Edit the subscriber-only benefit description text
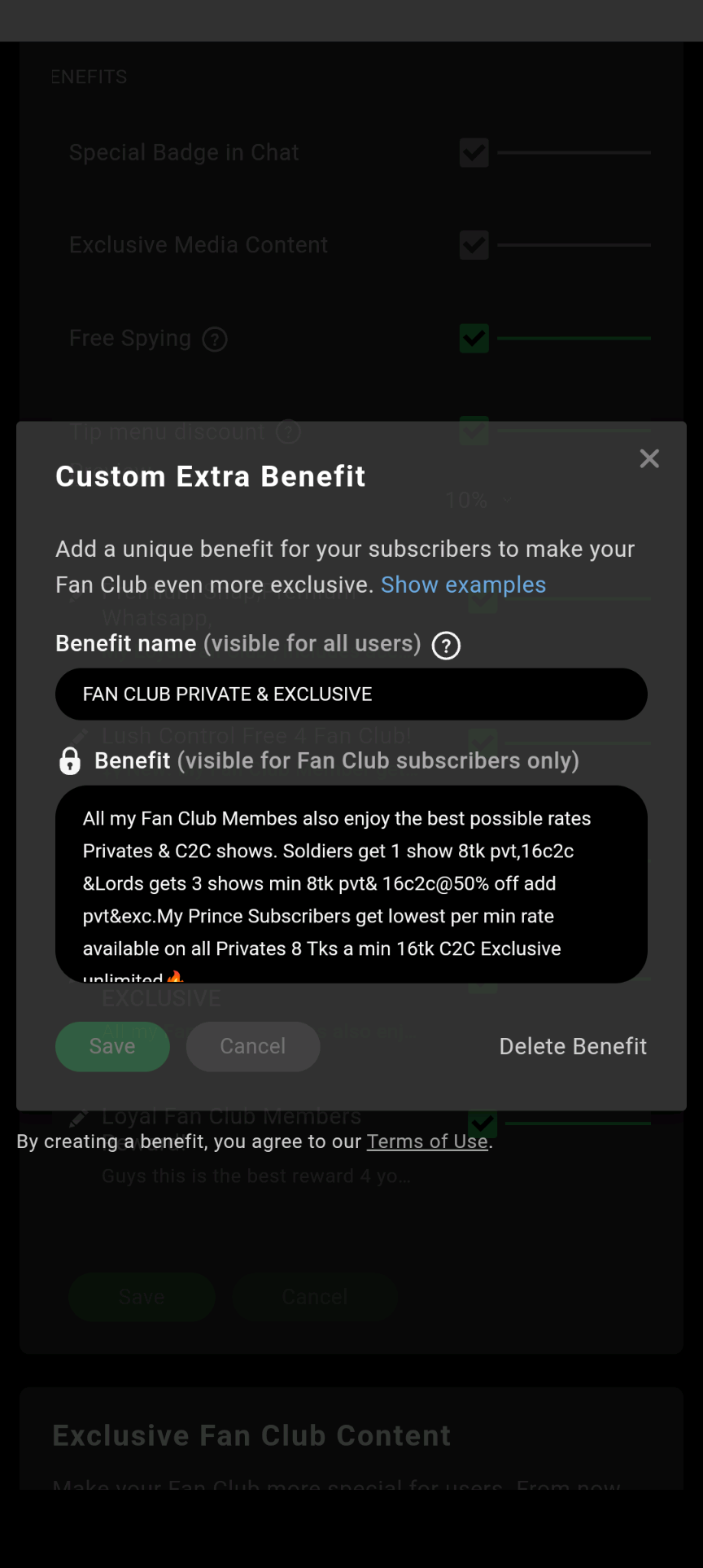Screen dimensions: 703x1568 click(351, 883)
